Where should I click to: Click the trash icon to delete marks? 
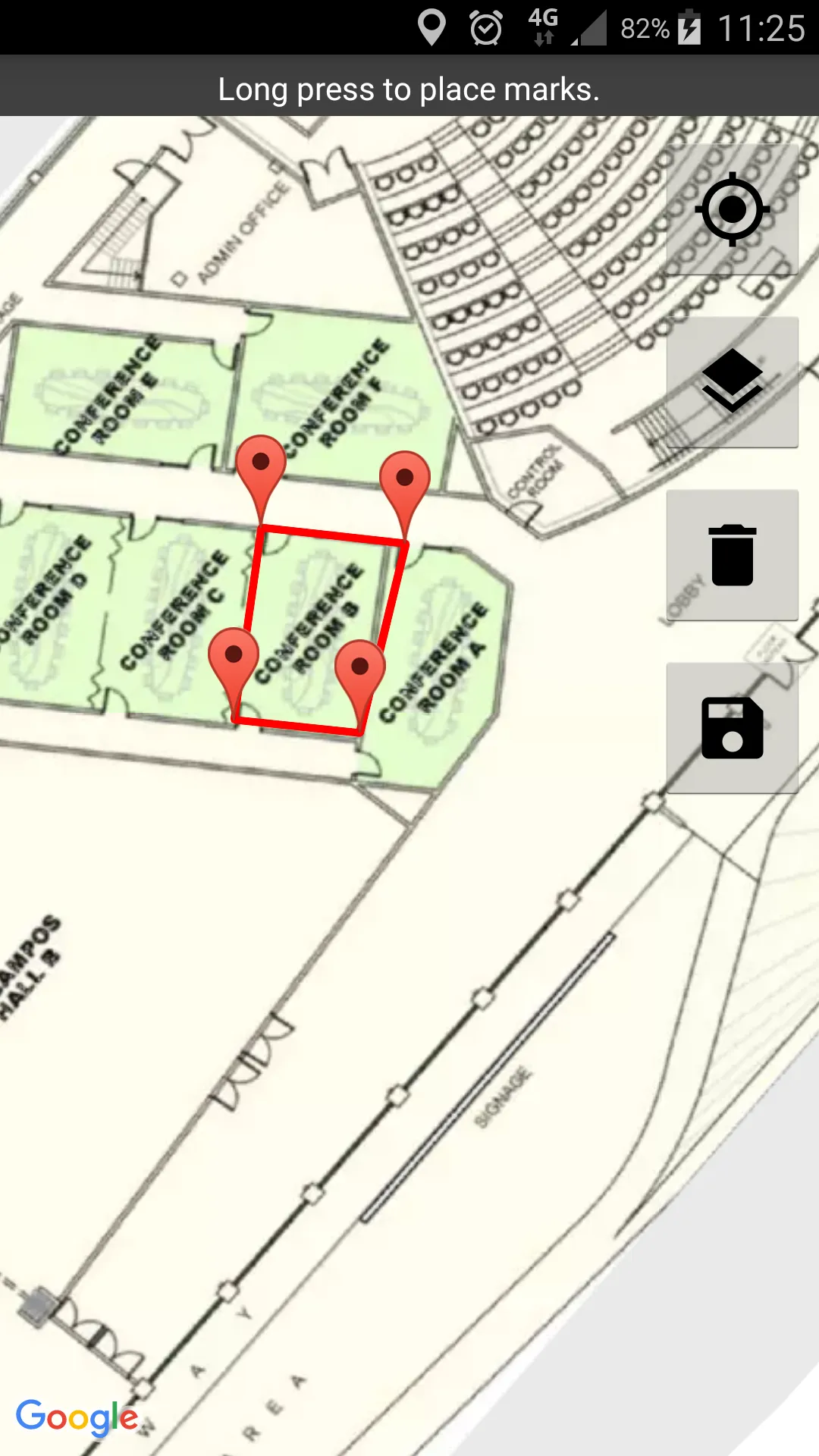pos(733,554)
